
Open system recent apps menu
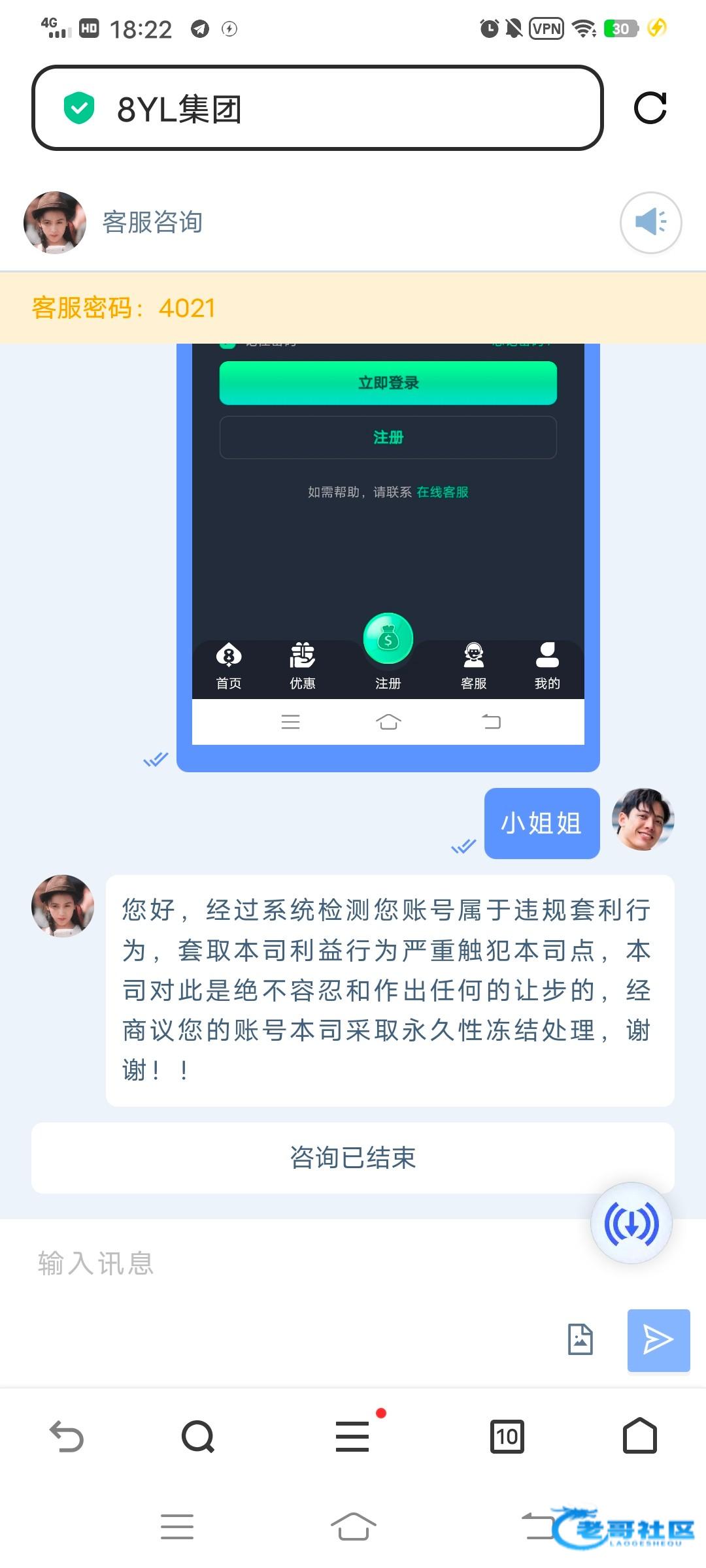click(x=176, y=1527)
